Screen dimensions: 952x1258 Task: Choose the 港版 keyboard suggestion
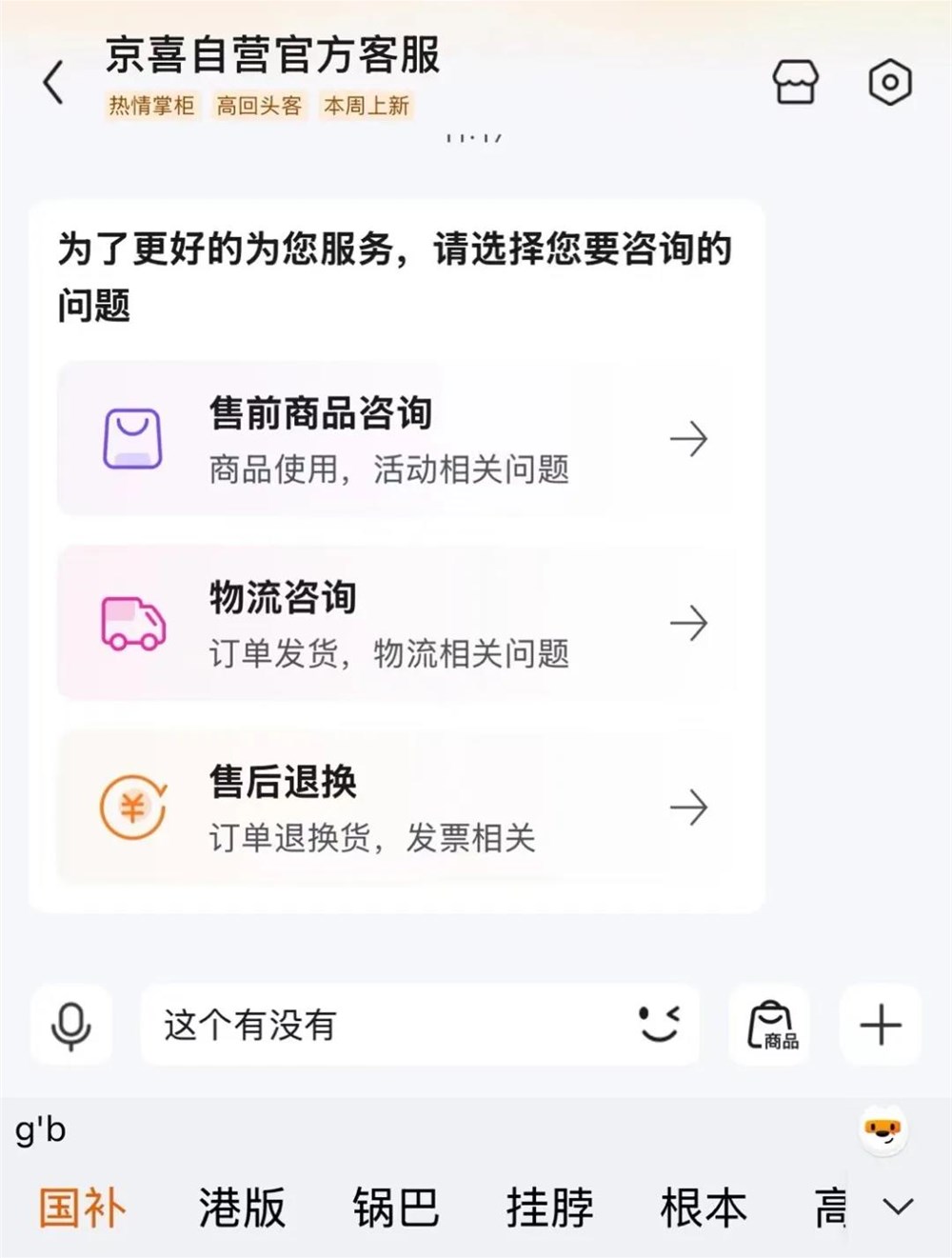point(241,1206)
